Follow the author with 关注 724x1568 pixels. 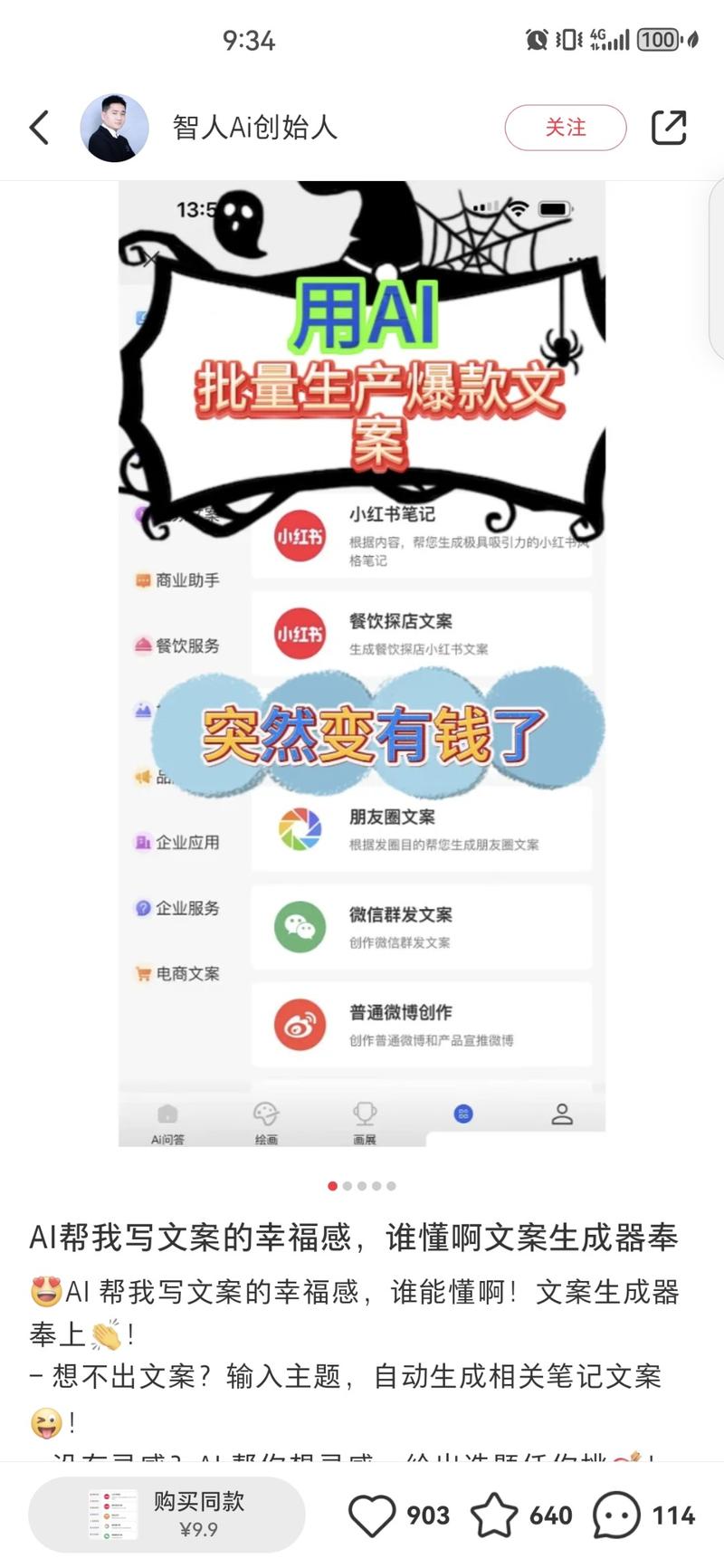pyautogui.click(x=565, y=128)
